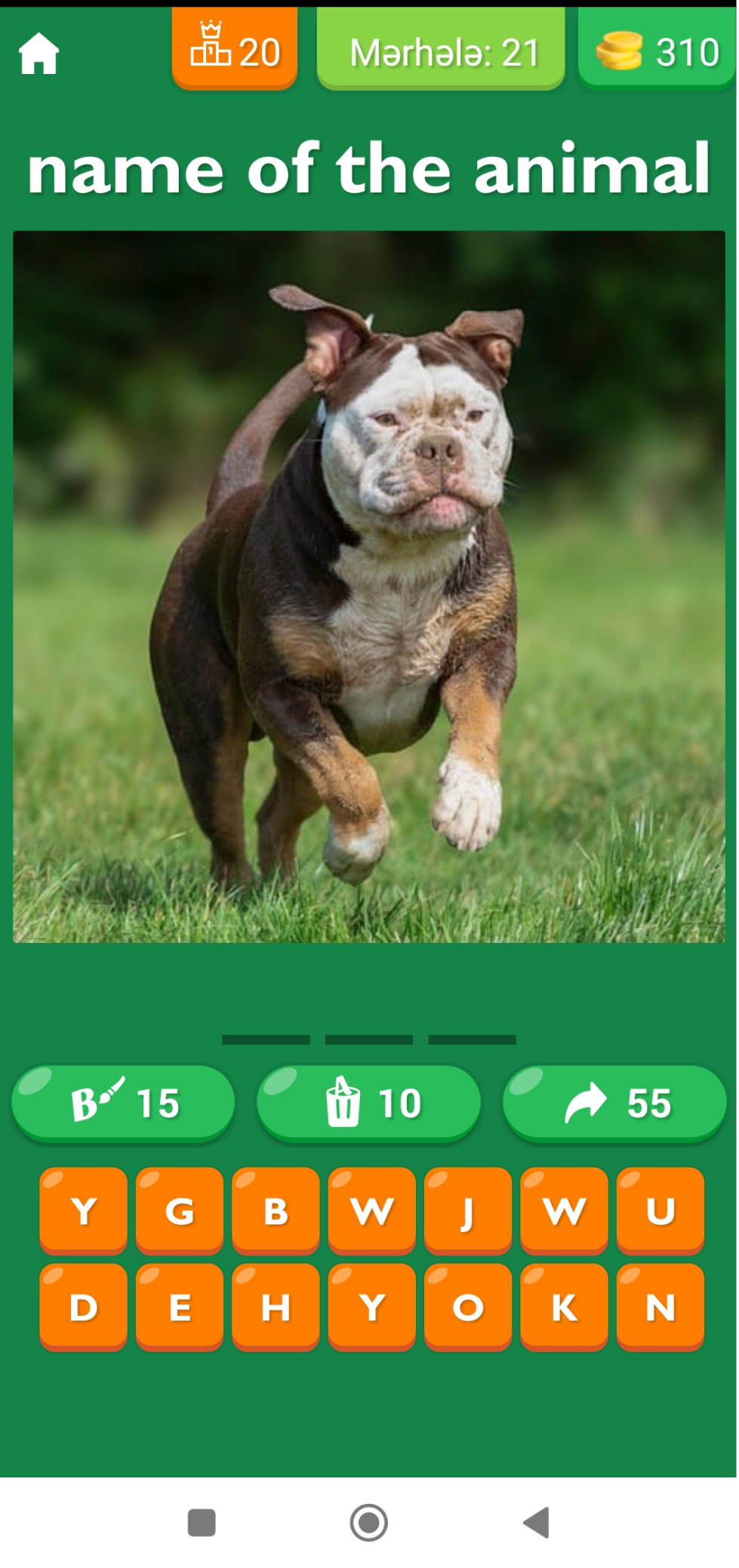739x1568 pixels.
Task: Use reveal letter hint costing 15
Action: (x=123, y=1103)
